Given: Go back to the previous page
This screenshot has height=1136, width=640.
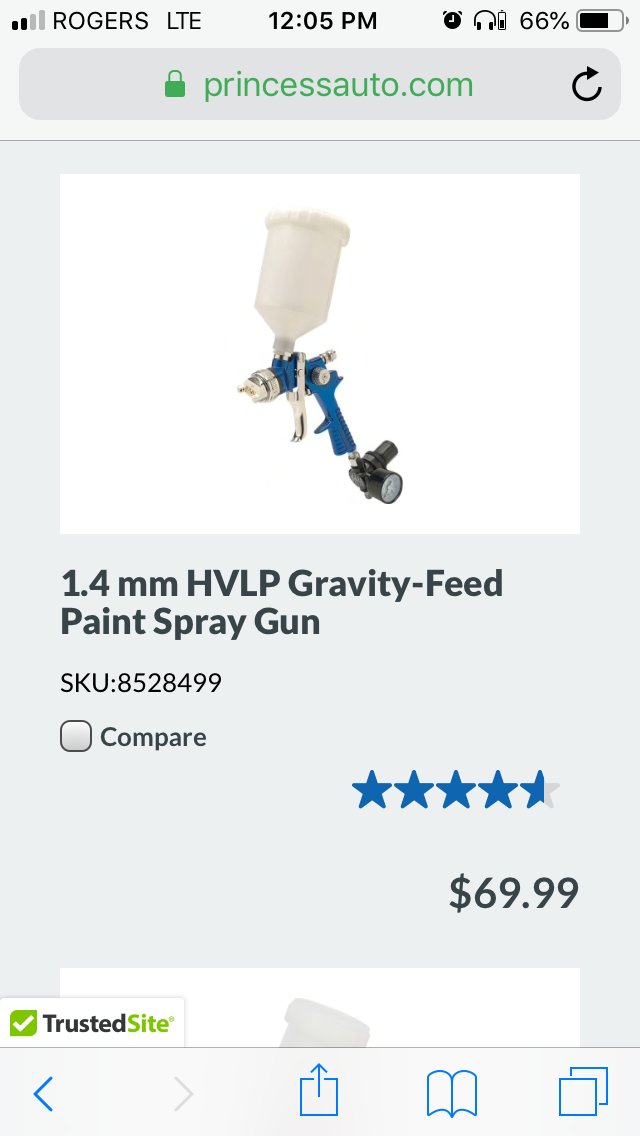Looking at the screenshot, I should click(43, 1093).
